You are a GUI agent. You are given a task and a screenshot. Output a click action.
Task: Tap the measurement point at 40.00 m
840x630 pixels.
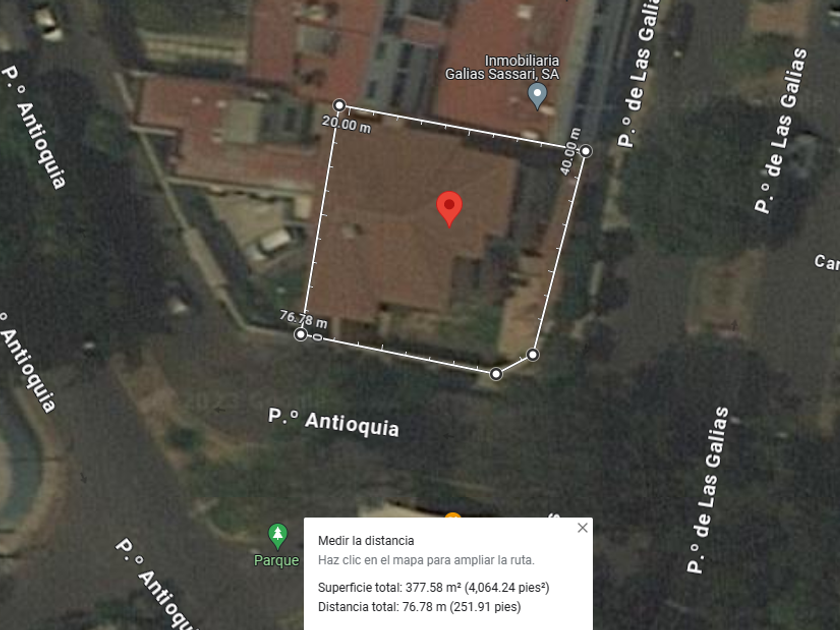[586, 151]
